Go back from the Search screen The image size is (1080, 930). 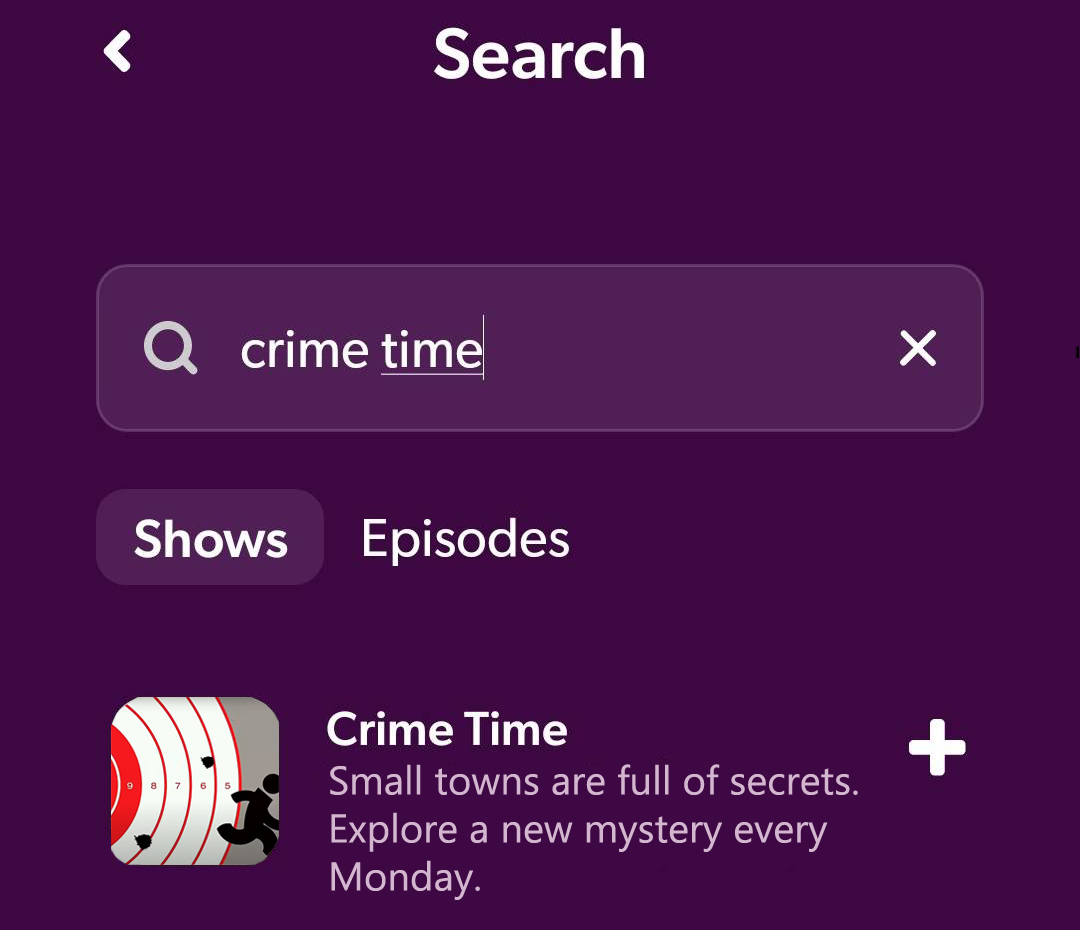coord(118,52)
